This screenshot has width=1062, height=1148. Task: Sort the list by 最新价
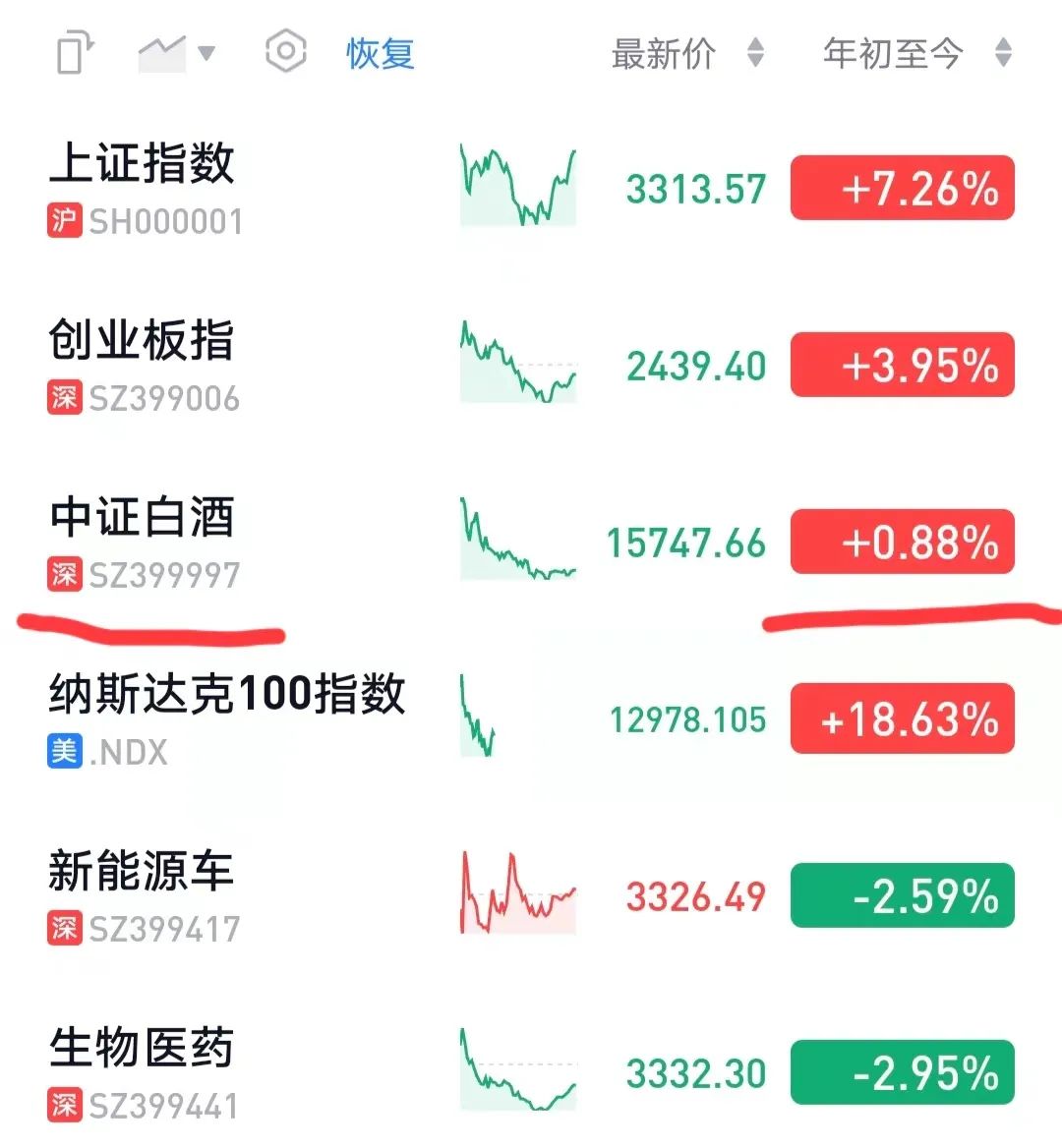[686, 53]
